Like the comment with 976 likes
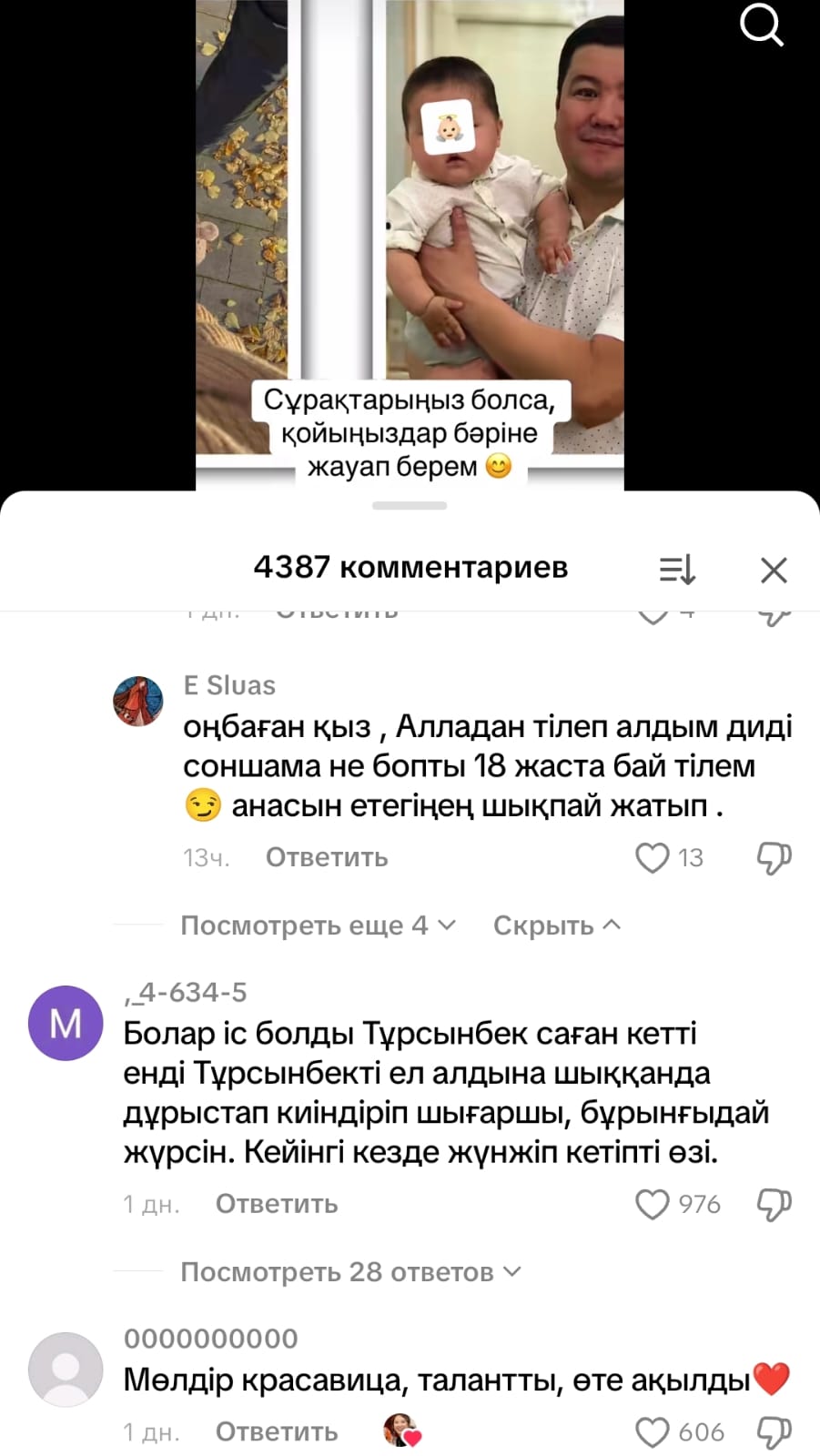 coord(652,1204)
